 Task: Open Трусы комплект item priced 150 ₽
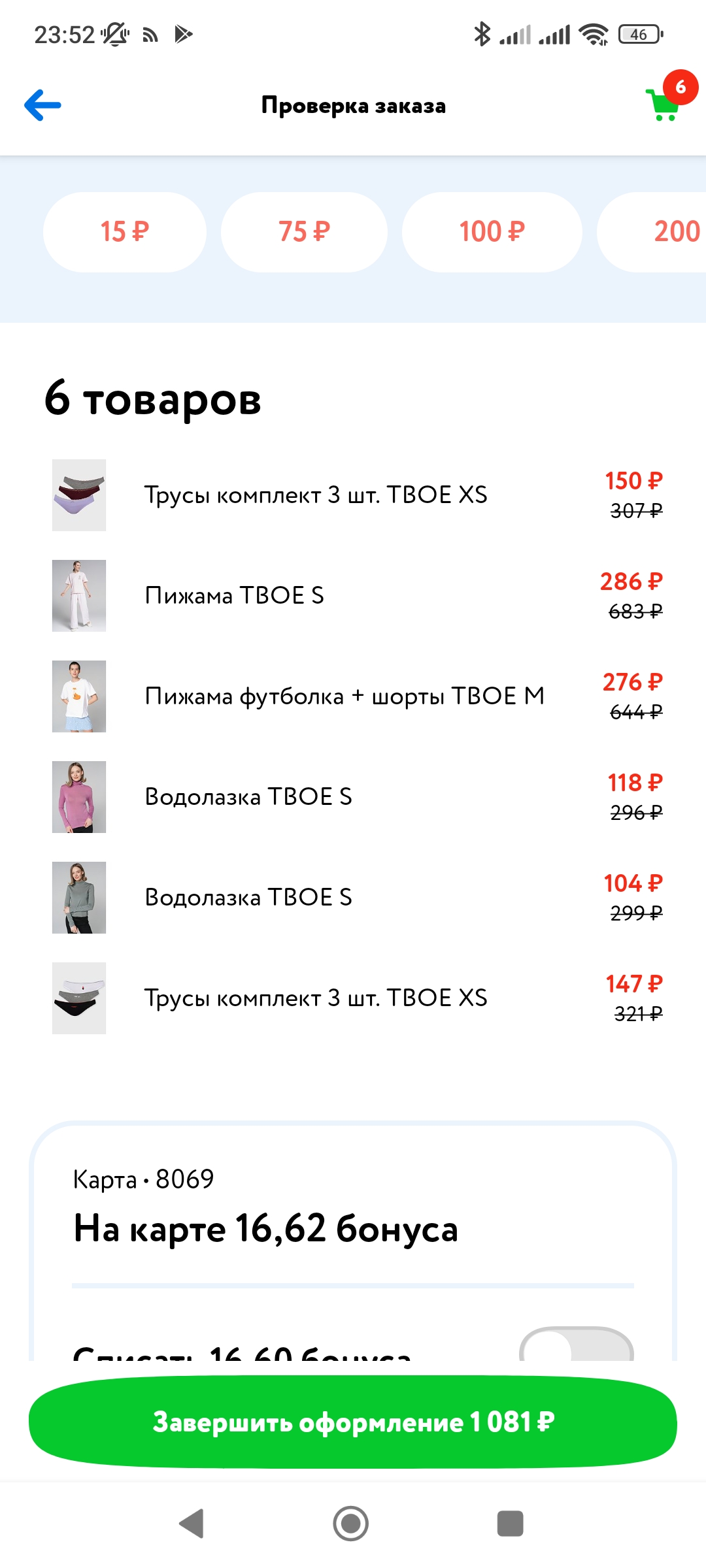pyautogui.click(x=315, y=495)
